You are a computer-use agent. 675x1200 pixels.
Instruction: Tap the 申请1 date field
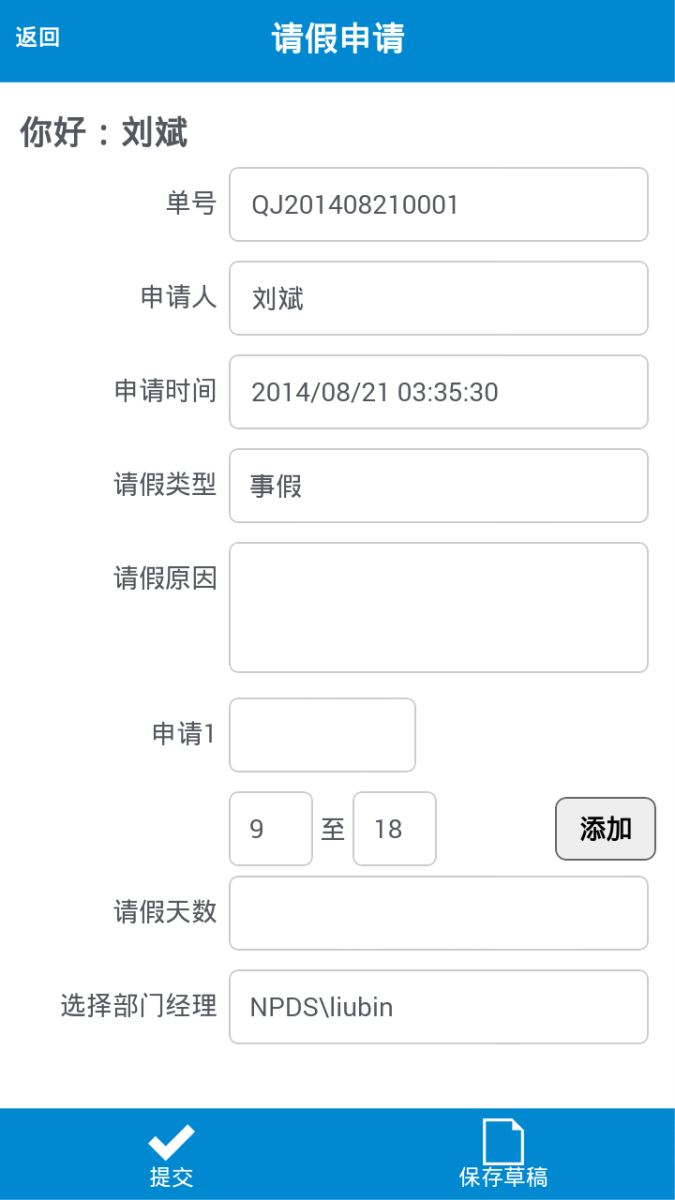click(322, 735)
